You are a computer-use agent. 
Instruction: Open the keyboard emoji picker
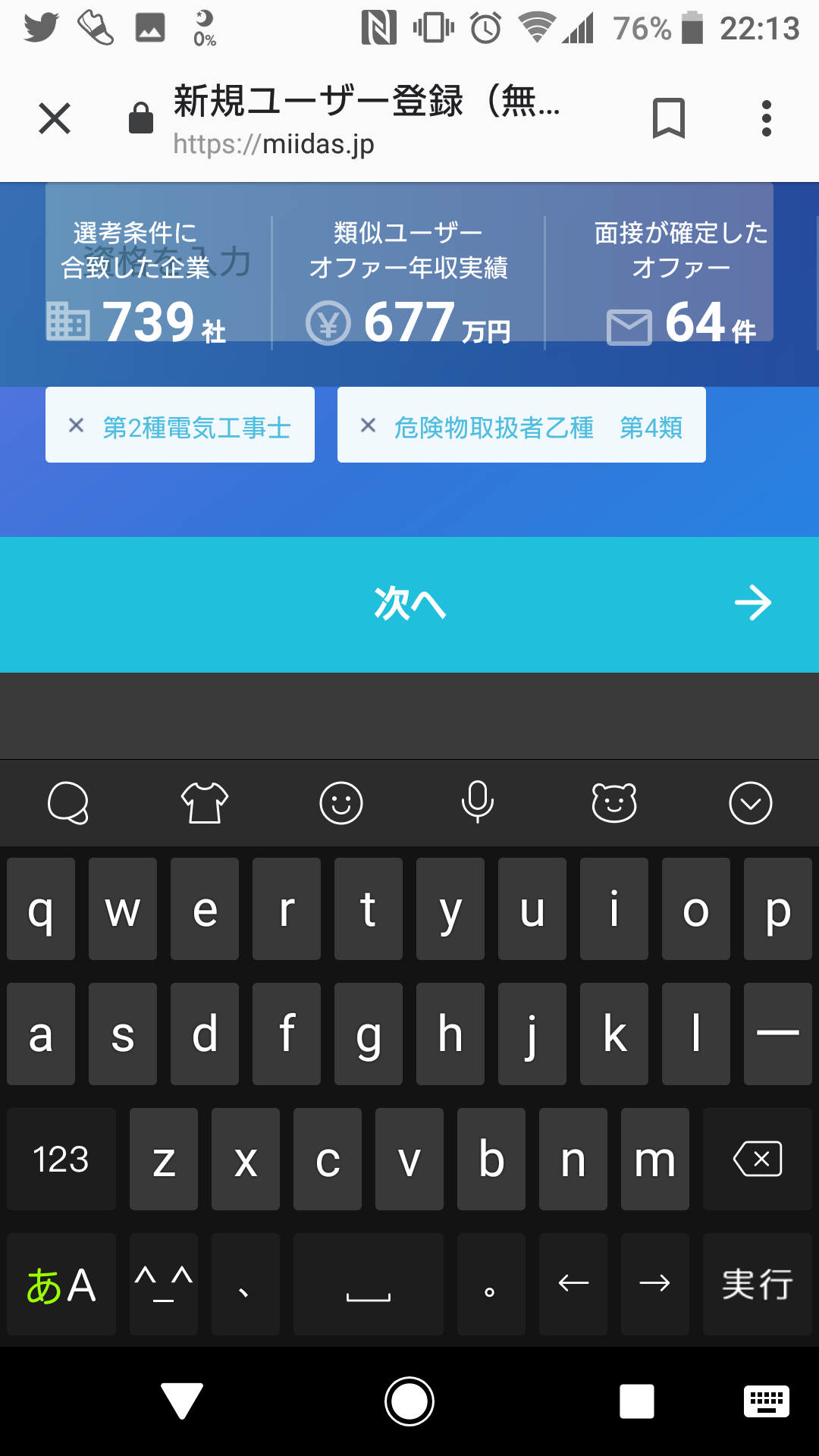341,803
